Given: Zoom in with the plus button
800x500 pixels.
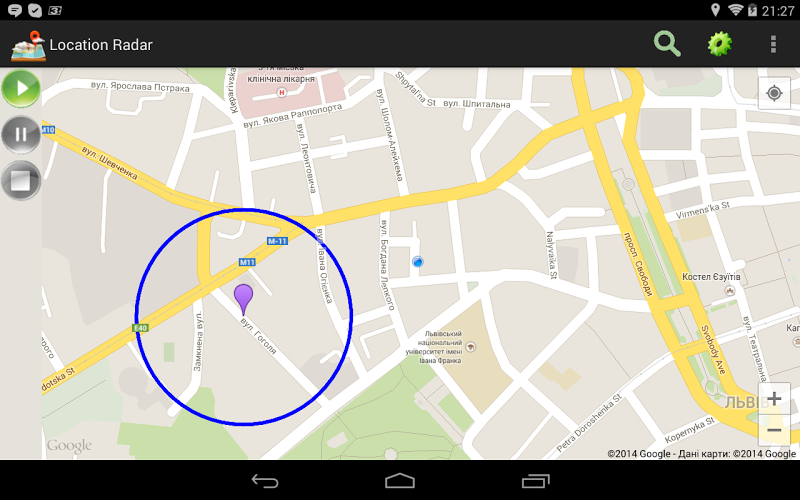Looking at the screenshot, I should (x=774, y=398).
